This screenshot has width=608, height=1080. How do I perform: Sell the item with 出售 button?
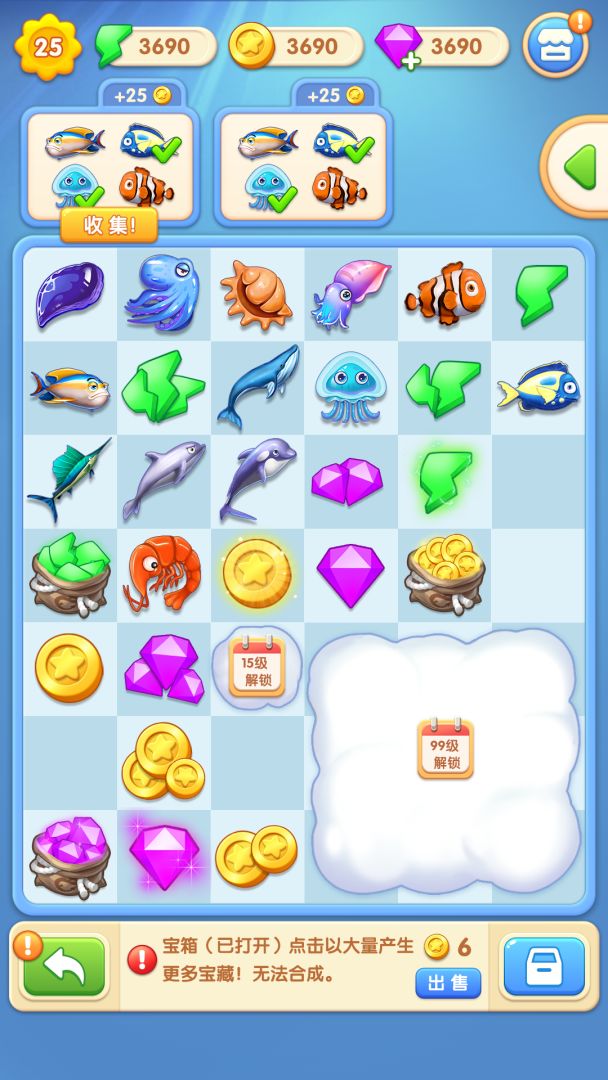click(x=448, y=983)
